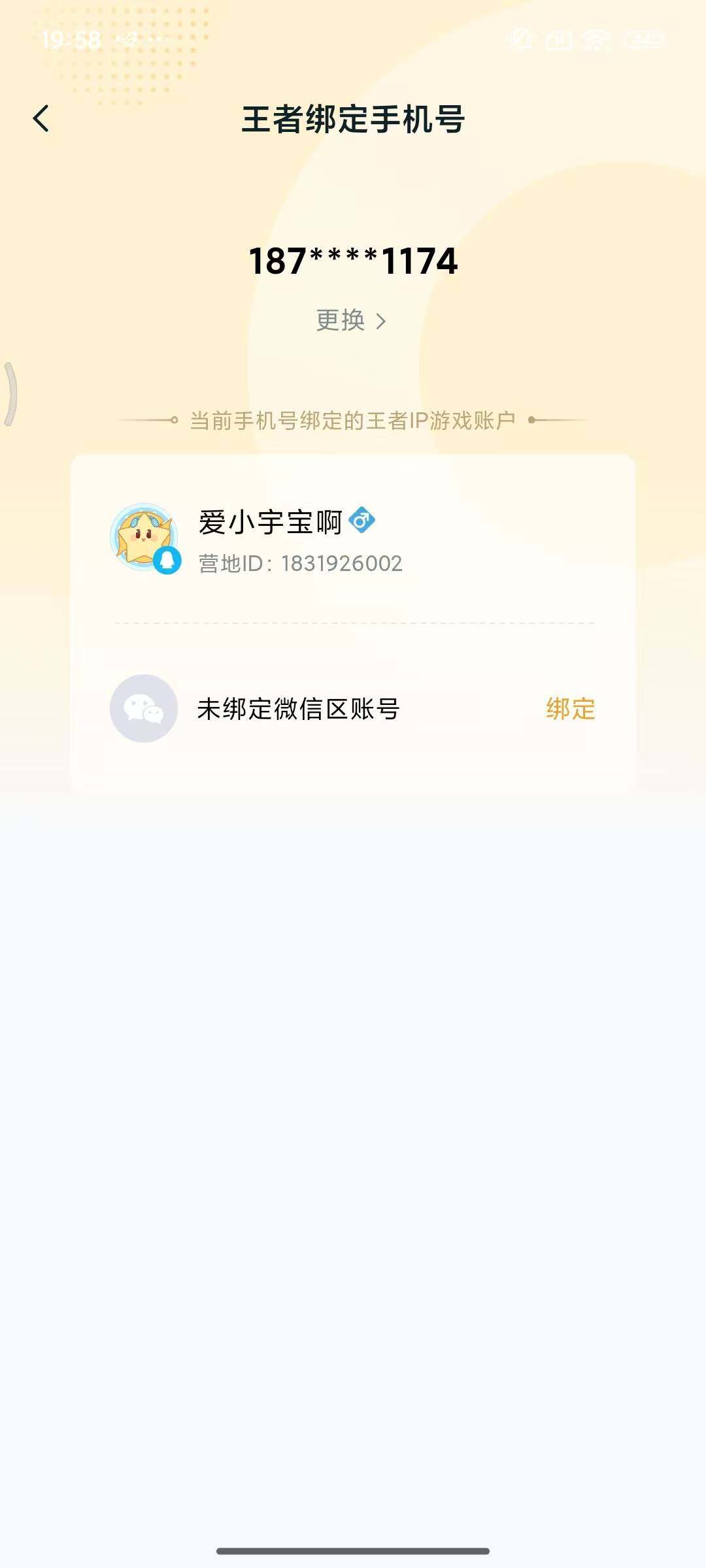
Task: Tap the battery indicator in the status bar
Action: point(644,41)
